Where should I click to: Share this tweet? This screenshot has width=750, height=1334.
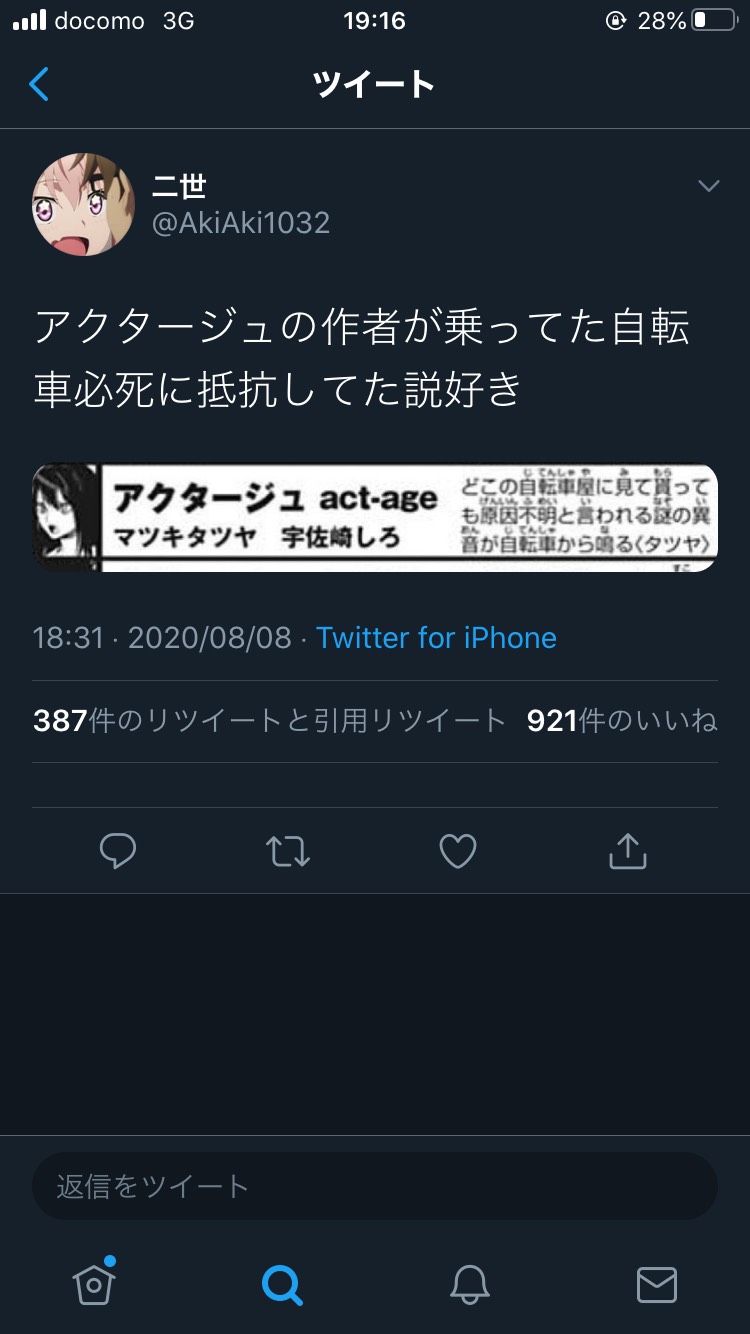point(628,851)
